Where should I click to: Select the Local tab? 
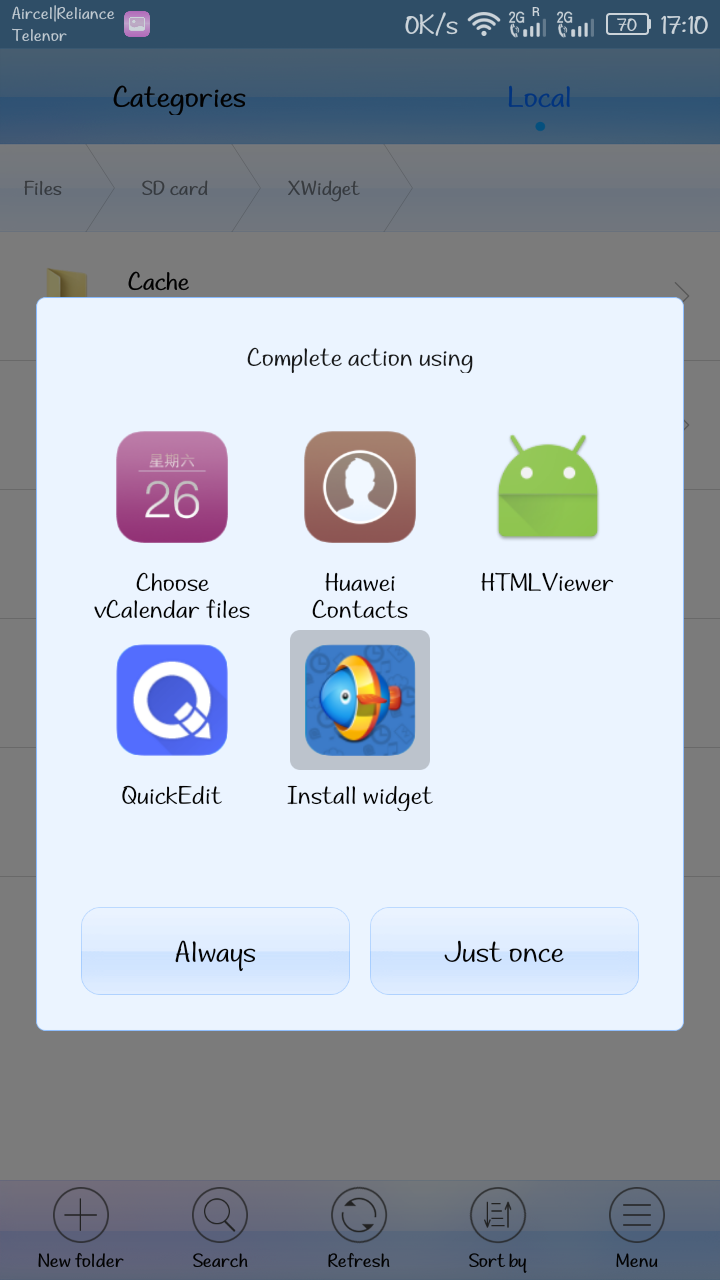539,97
